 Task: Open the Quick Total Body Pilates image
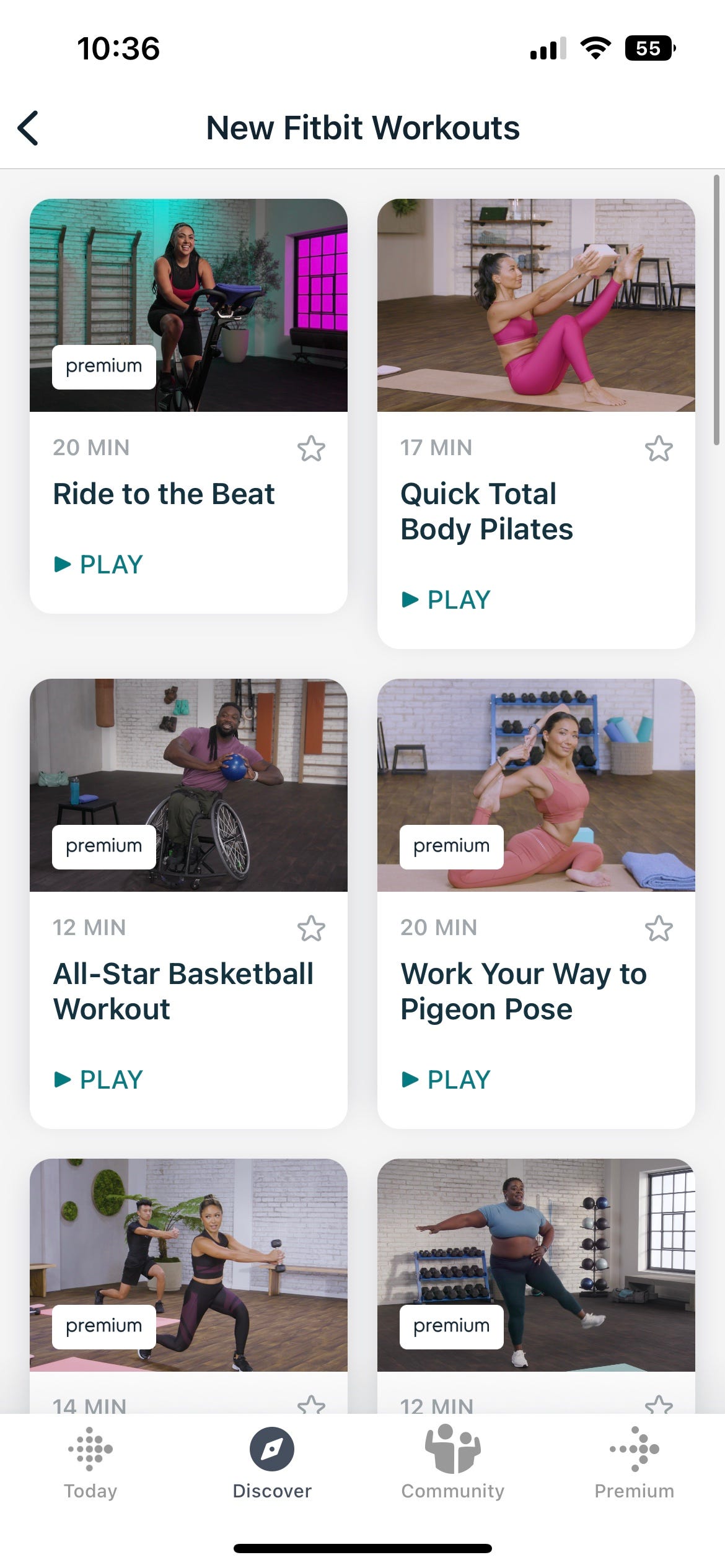[536, 305]
